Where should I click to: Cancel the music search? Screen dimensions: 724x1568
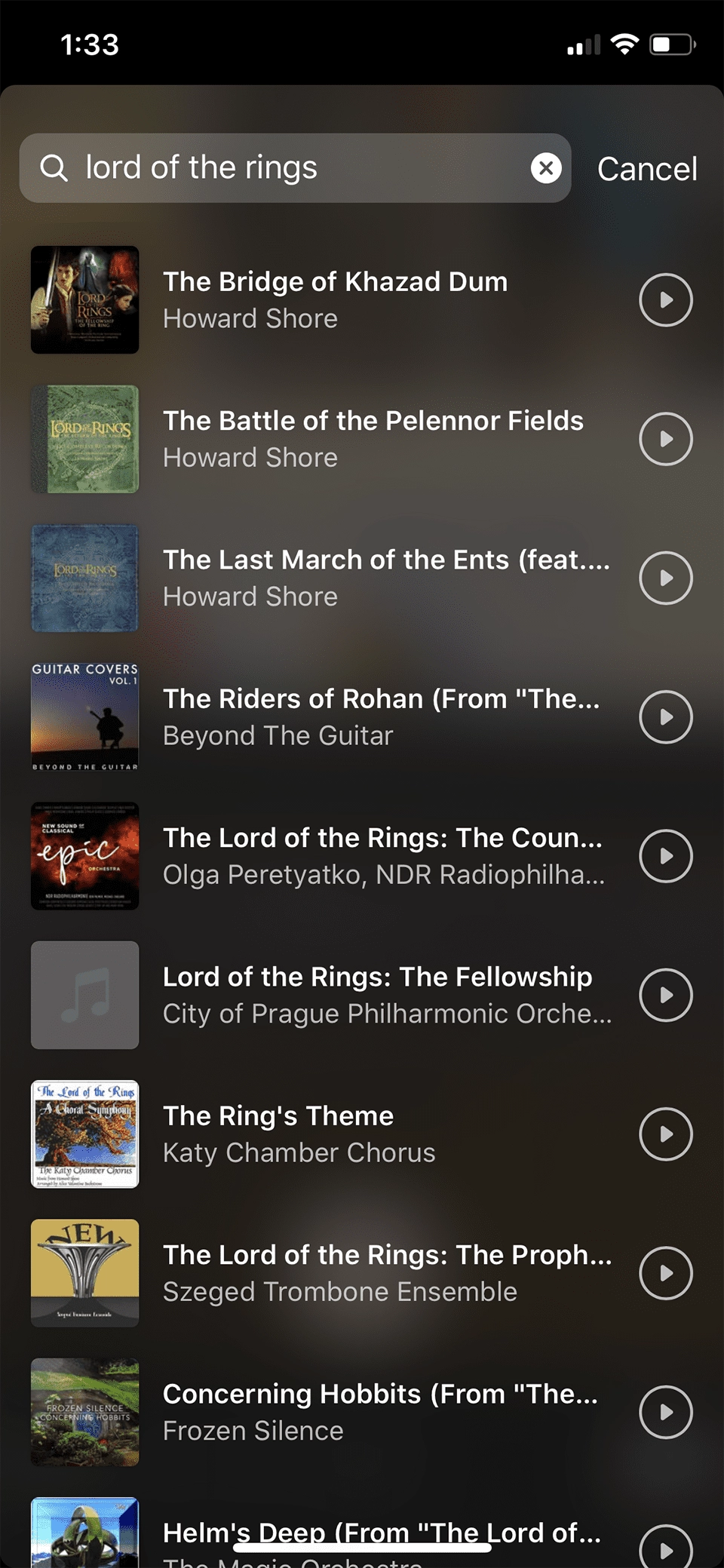[646, 169]
